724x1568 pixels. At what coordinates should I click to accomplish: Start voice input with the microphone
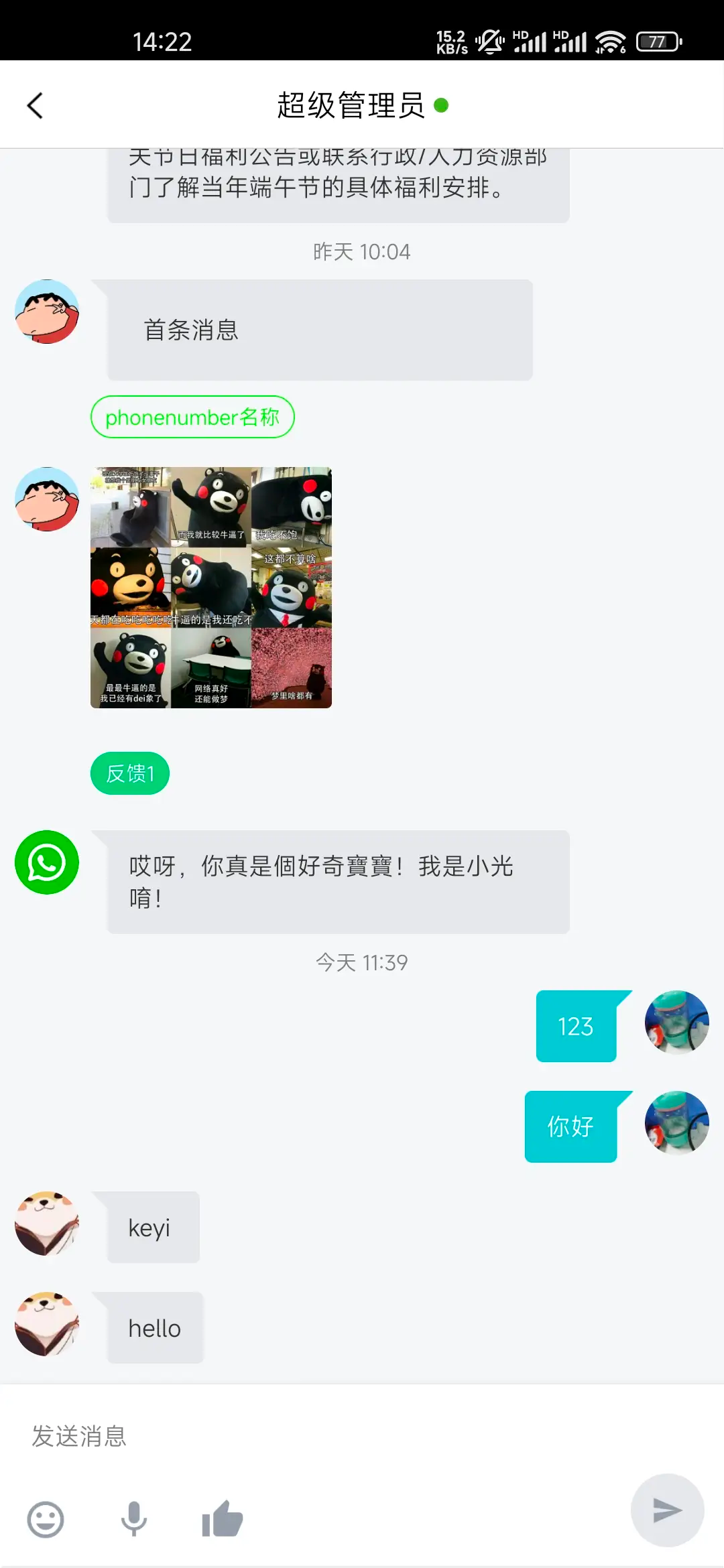point(133,1519)
